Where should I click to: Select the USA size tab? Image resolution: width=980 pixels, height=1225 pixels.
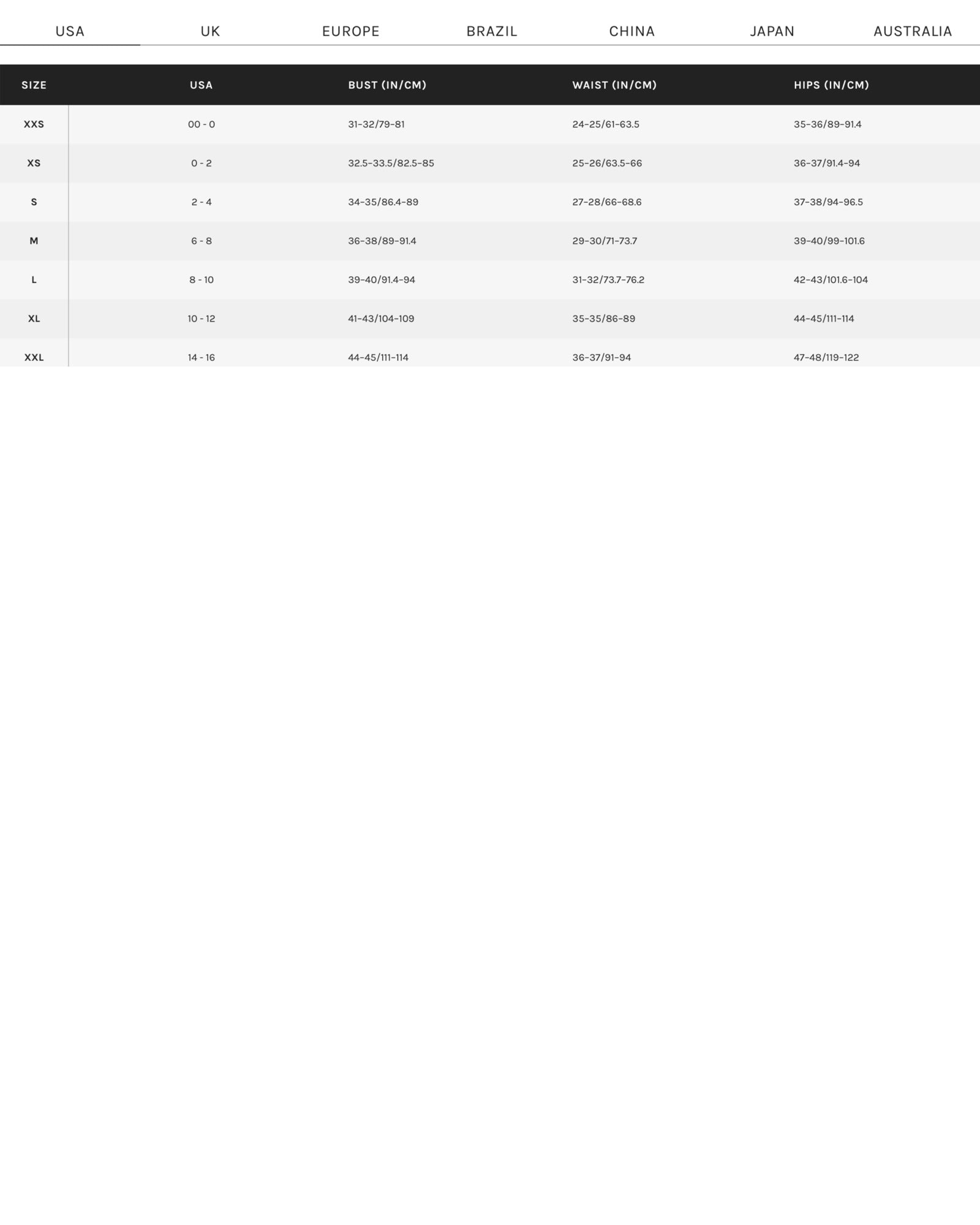70,31
